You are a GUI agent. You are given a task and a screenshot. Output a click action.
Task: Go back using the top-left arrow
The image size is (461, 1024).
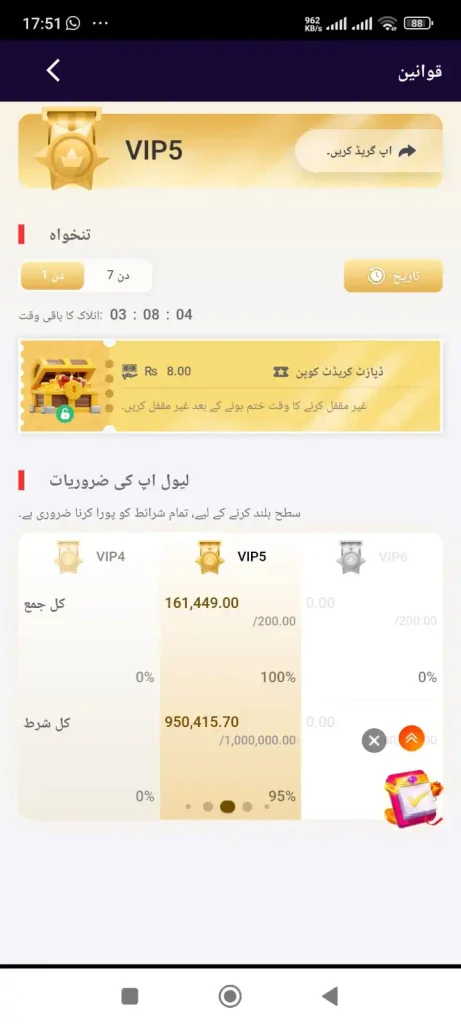pos(54,71)
